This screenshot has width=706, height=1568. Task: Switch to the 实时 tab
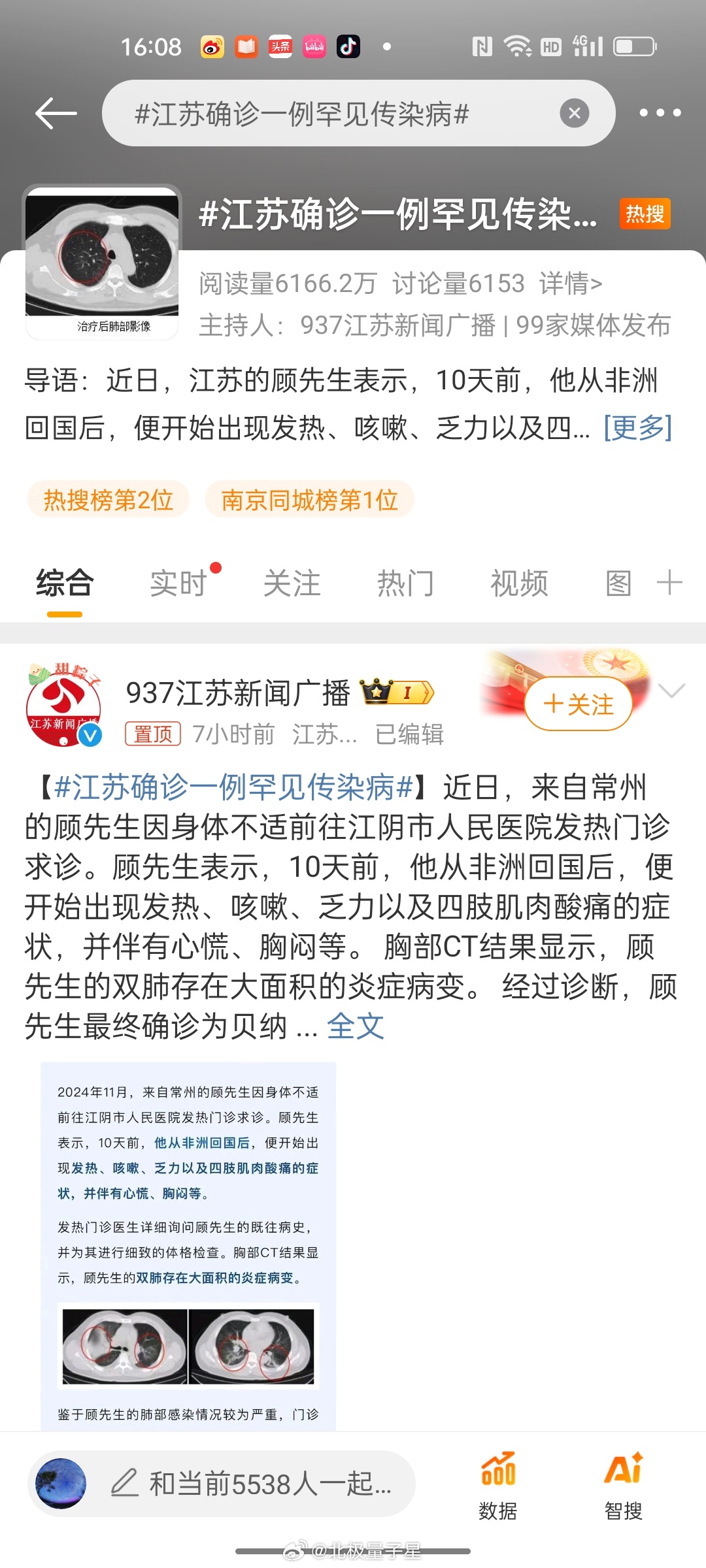coord(176,583)
